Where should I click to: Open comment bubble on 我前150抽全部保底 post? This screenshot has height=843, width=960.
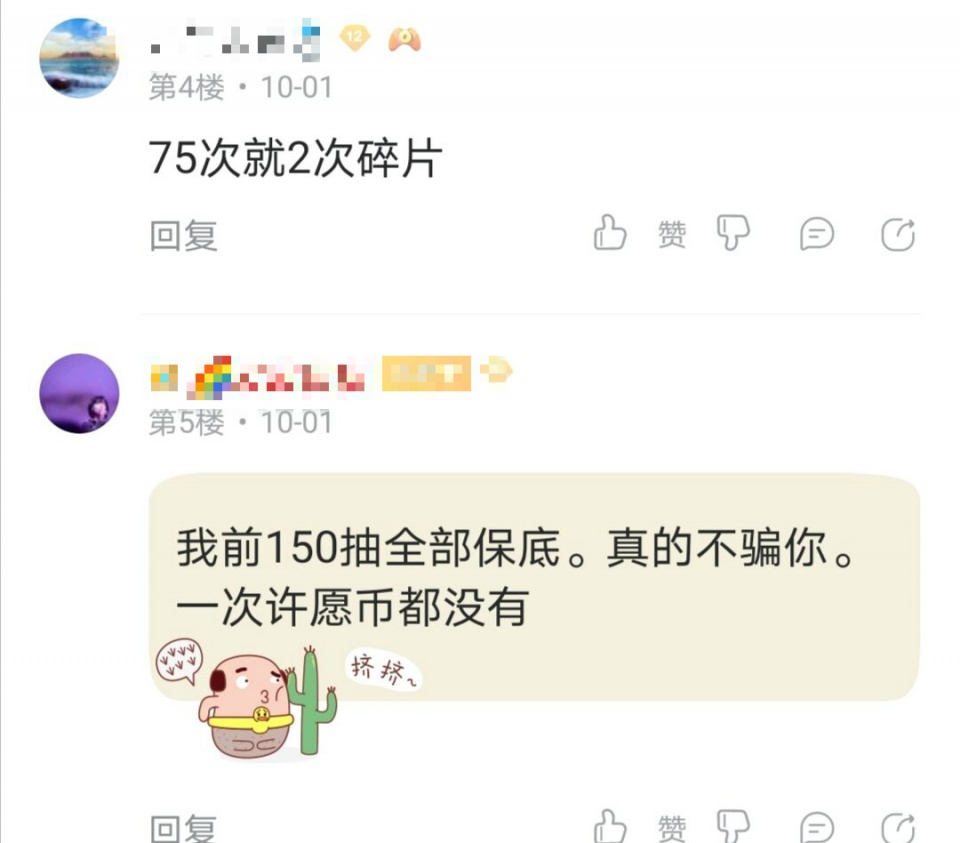(x=816, y=828)
